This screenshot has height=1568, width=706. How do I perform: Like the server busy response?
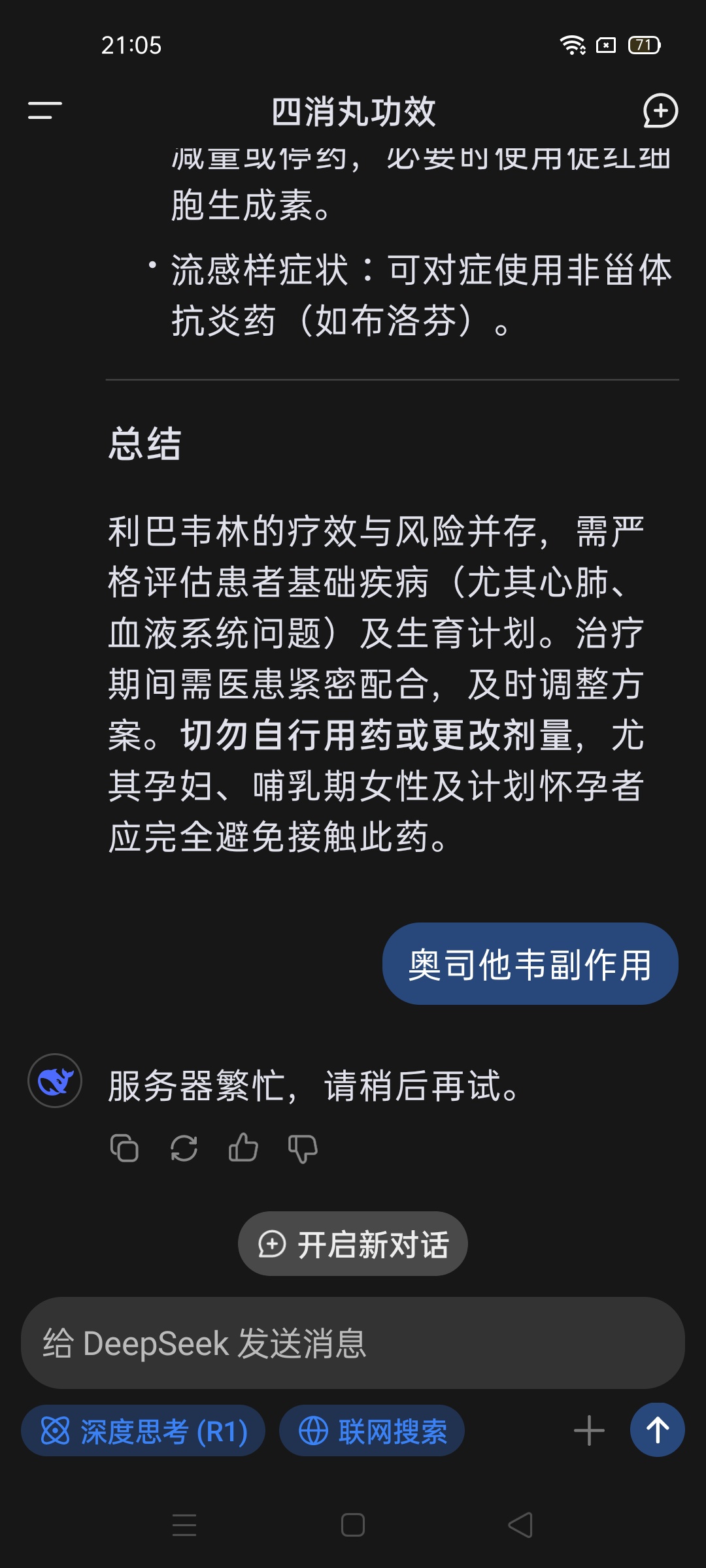243,1148
